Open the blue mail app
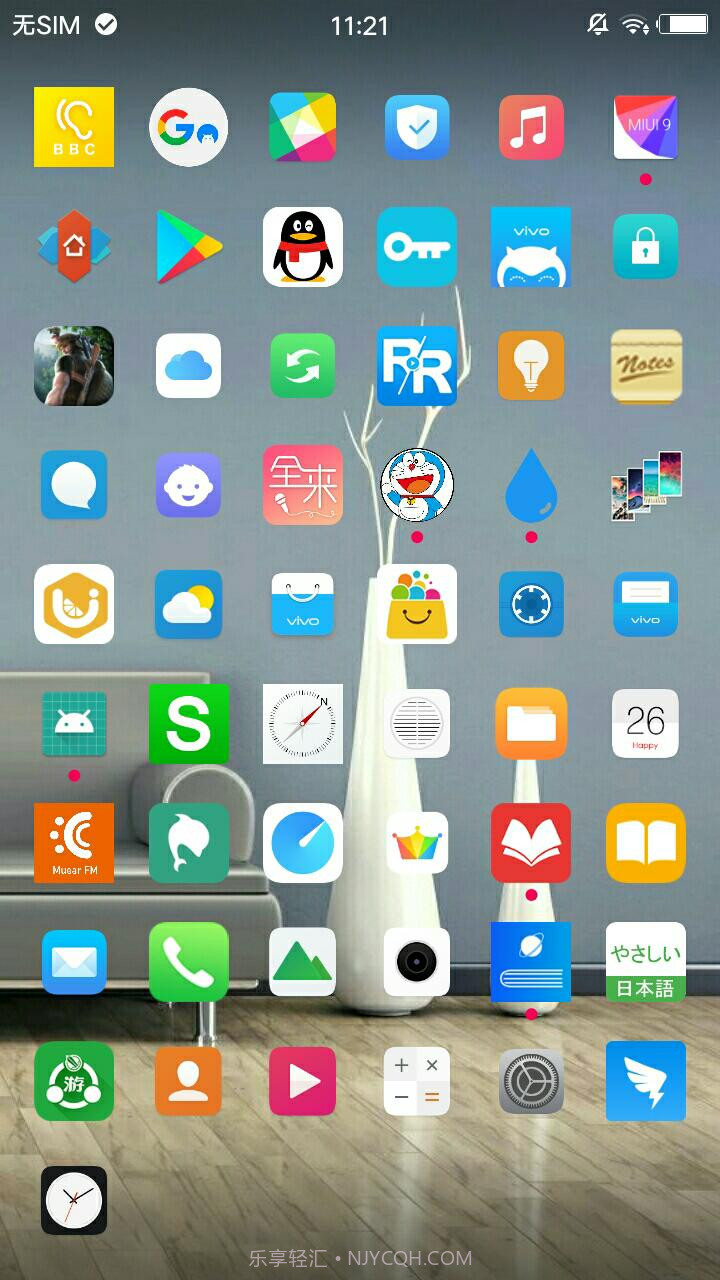This screenshot has width=720, height=1280. pos(74,962)
